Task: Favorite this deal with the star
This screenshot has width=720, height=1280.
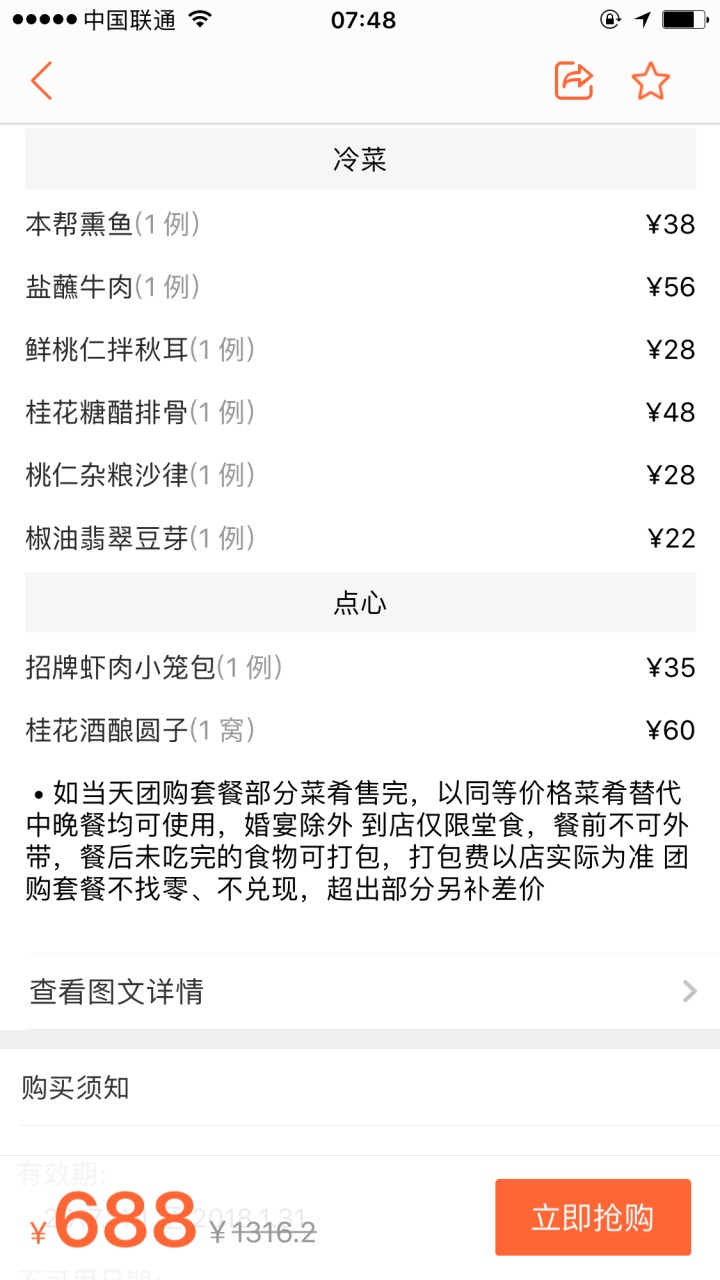Action: pyautogui.click(x=650, y=81)
